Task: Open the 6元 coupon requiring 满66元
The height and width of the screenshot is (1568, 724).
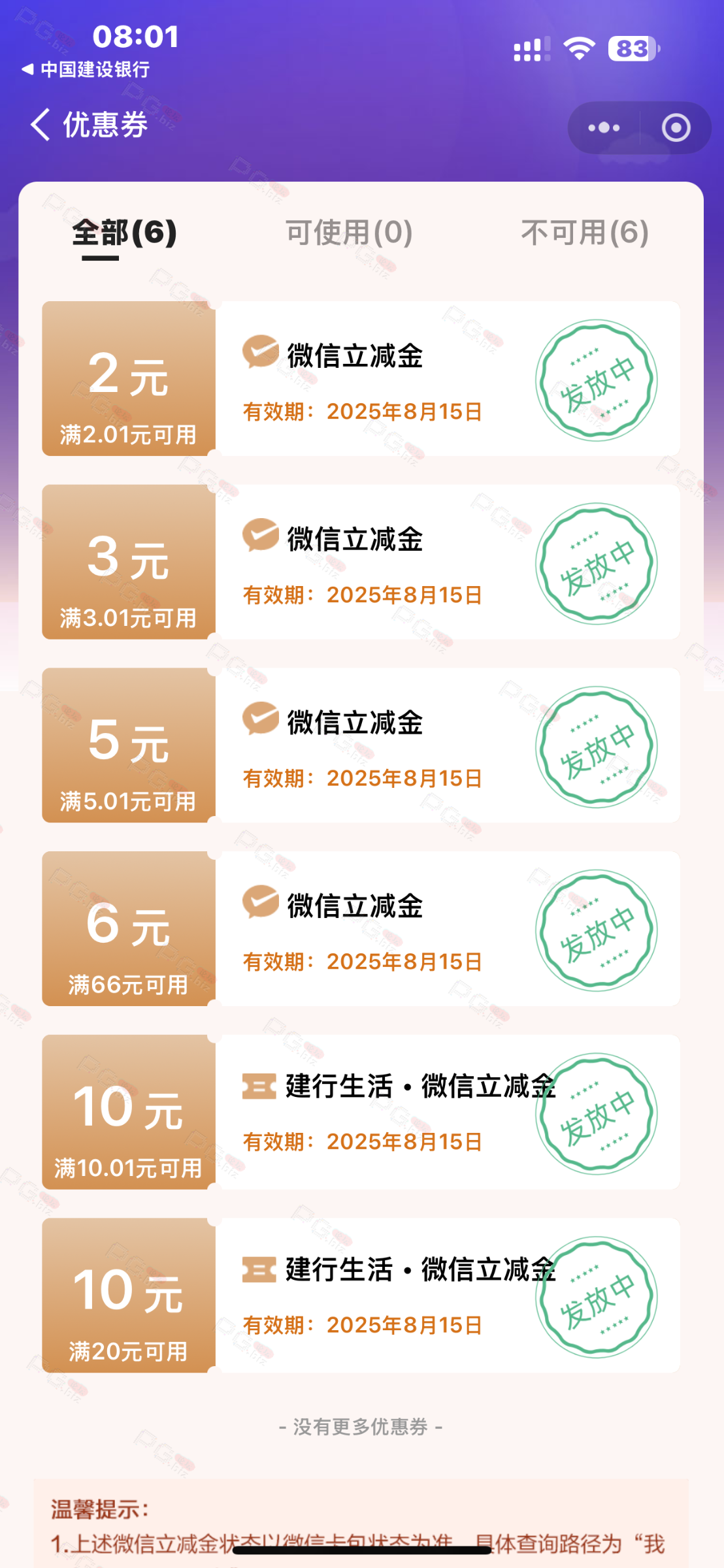Action: point(361,929)
